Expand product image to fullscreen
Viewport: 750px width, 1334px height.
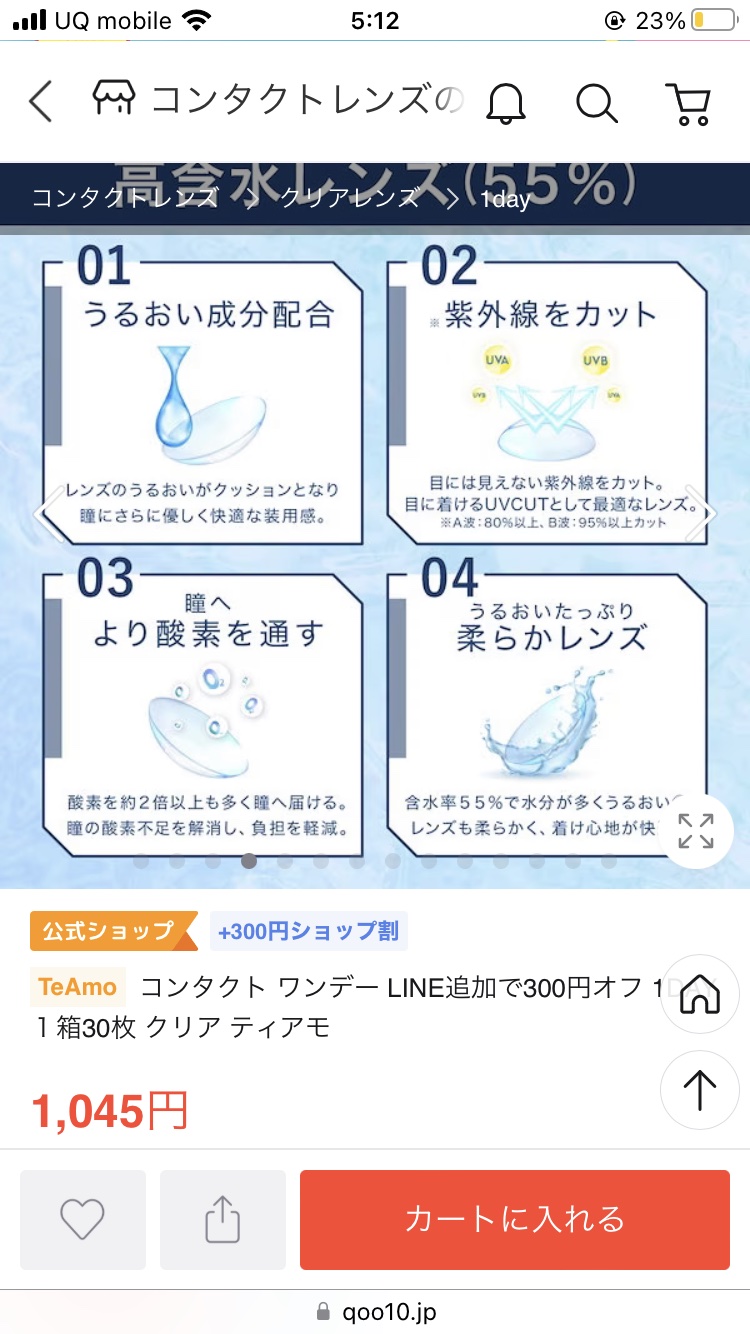click(x=695, y=831)
